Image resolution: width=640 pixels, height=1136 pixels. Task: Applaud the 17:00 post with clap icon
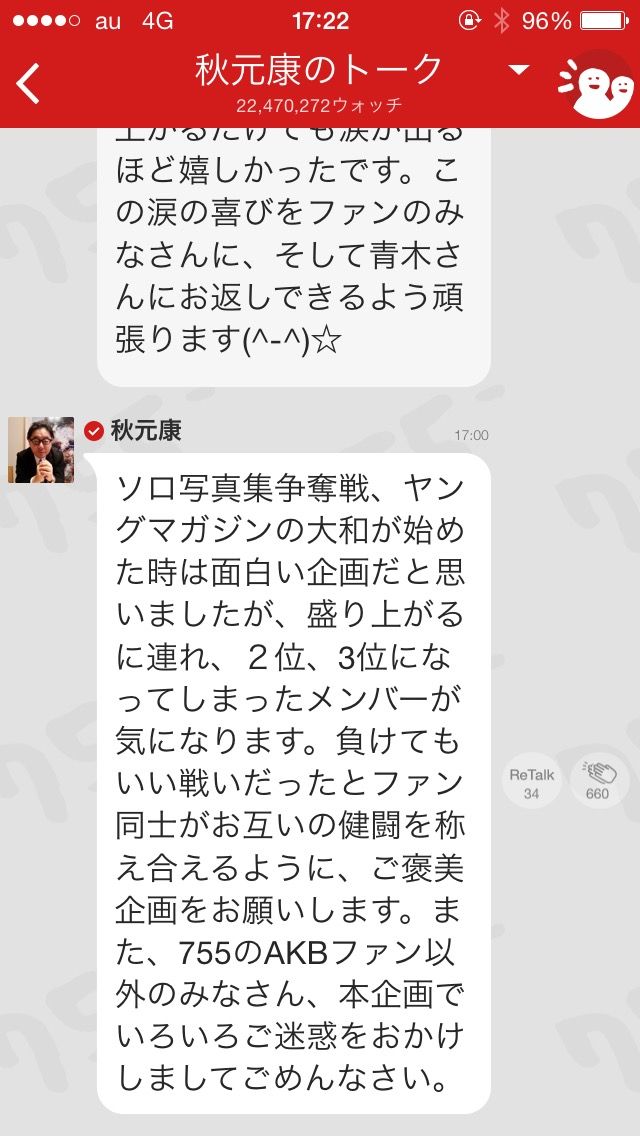598,782
